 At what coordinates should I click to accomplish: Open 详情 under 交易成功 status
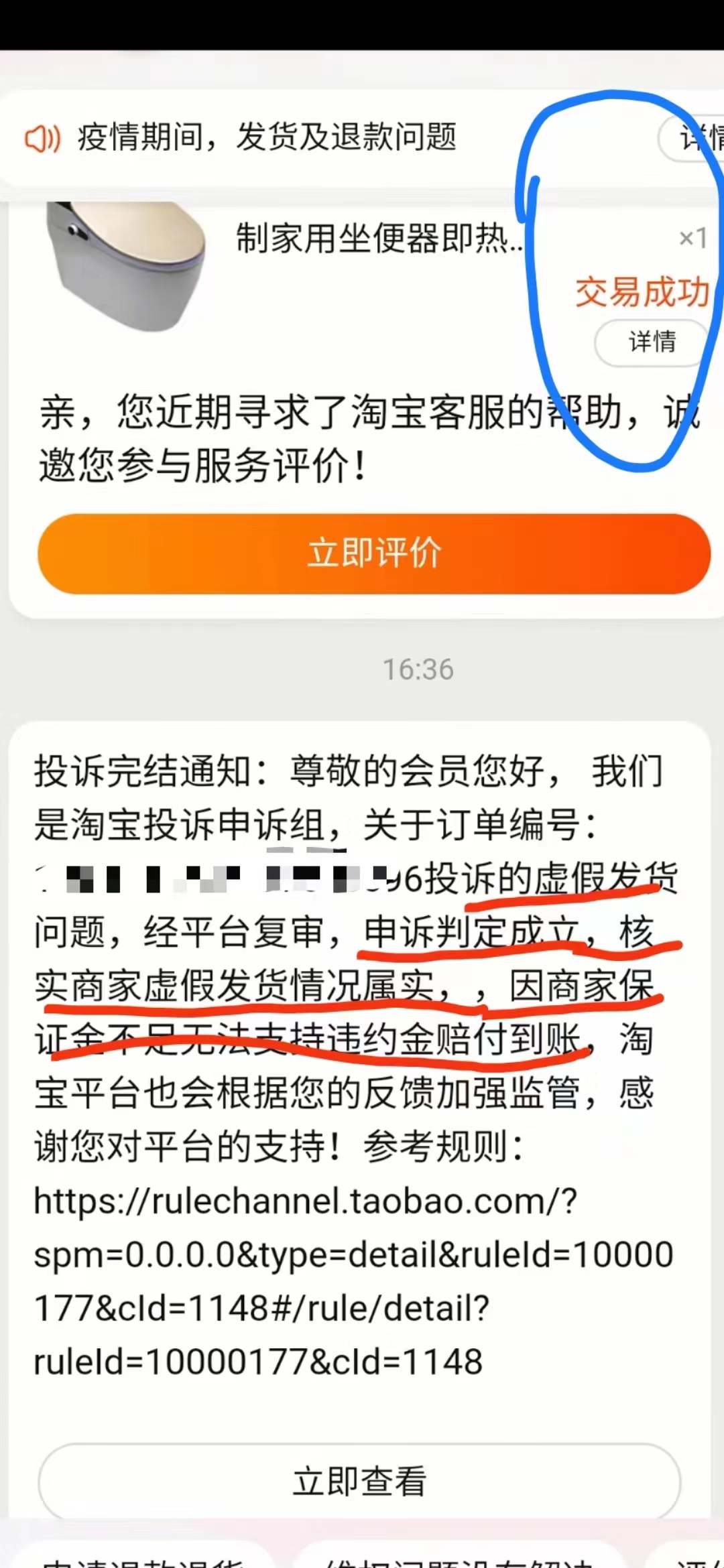tap(650, 342)
